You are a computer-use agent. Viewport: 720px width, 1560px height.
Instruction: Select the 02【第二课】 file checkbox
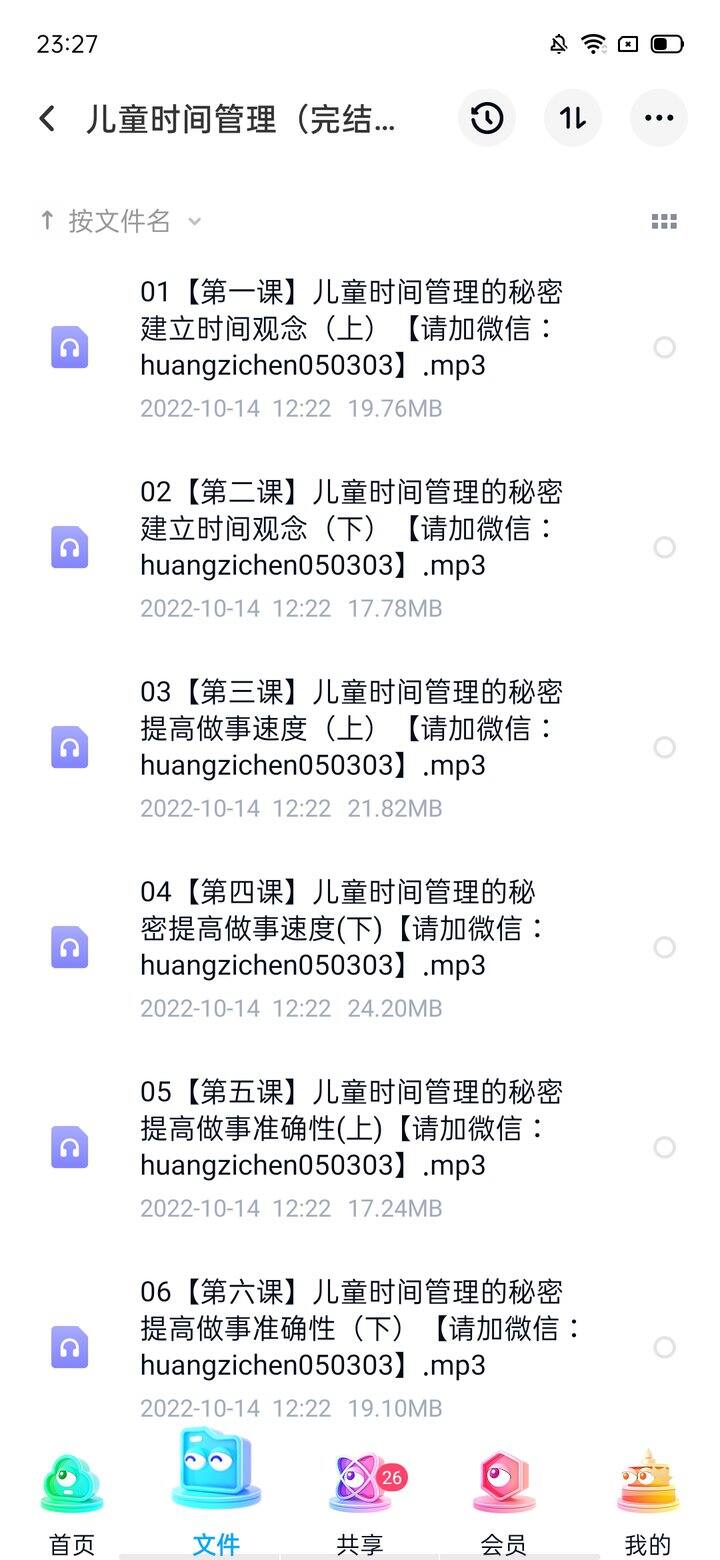665,548
